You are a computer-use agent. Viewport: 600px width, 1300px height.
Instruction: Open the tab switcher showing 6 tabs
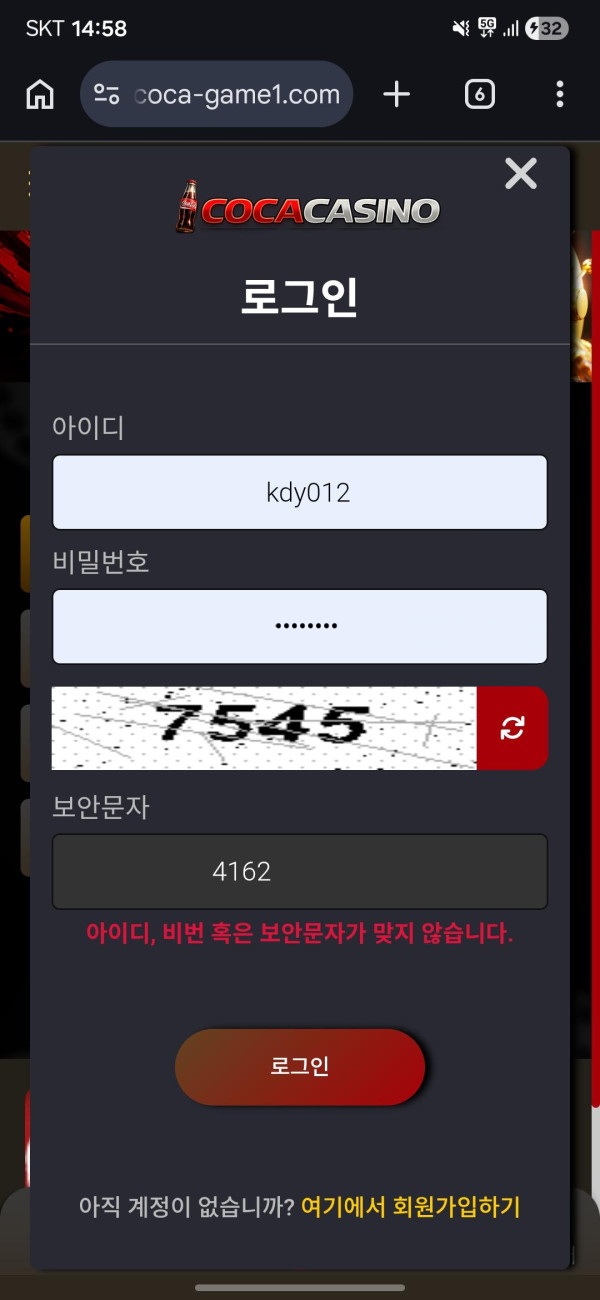point(480,95)
